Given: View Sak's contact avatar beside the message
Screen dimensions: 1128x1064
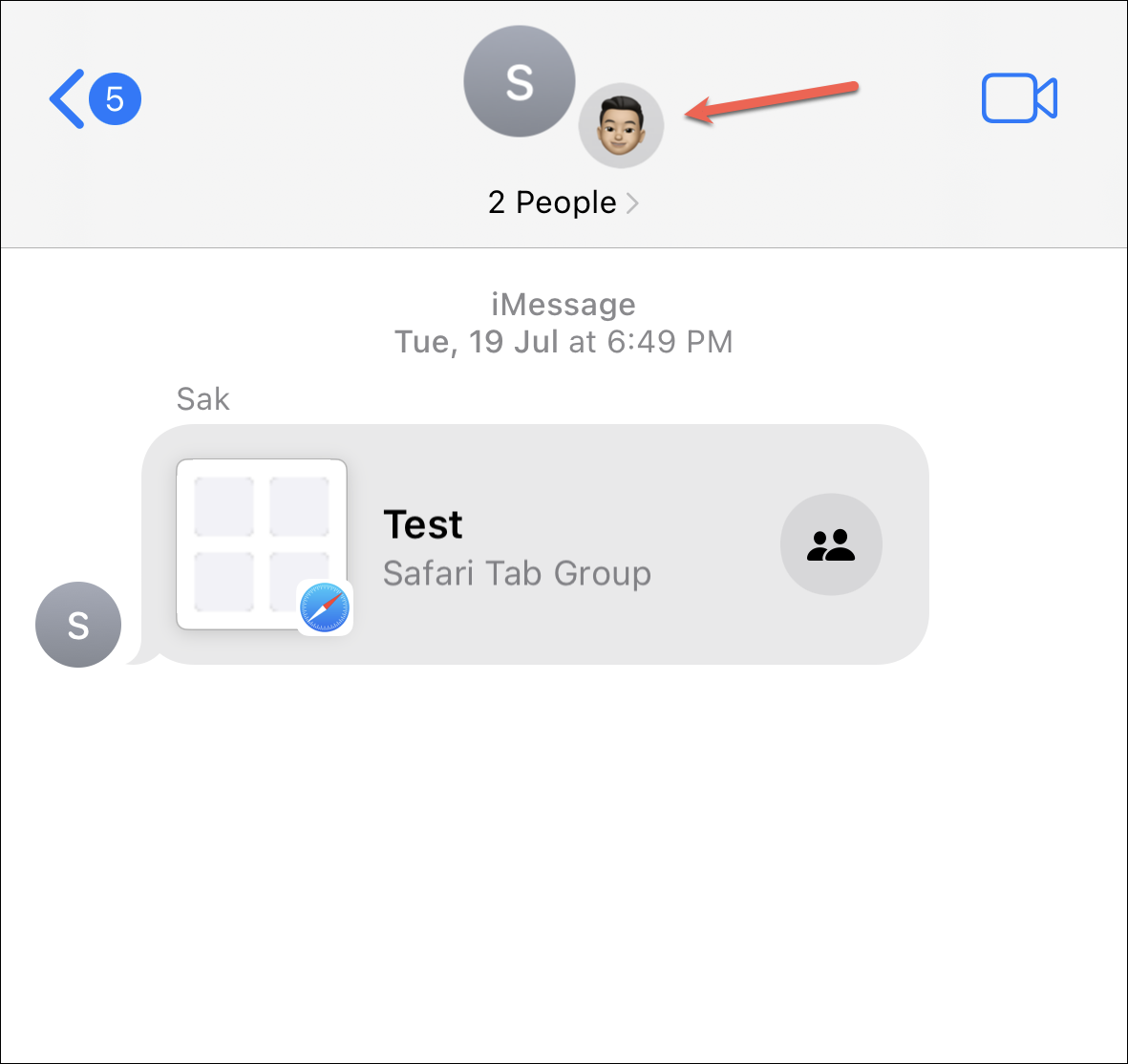Looking at the screenshot, I should click(78, 625).
